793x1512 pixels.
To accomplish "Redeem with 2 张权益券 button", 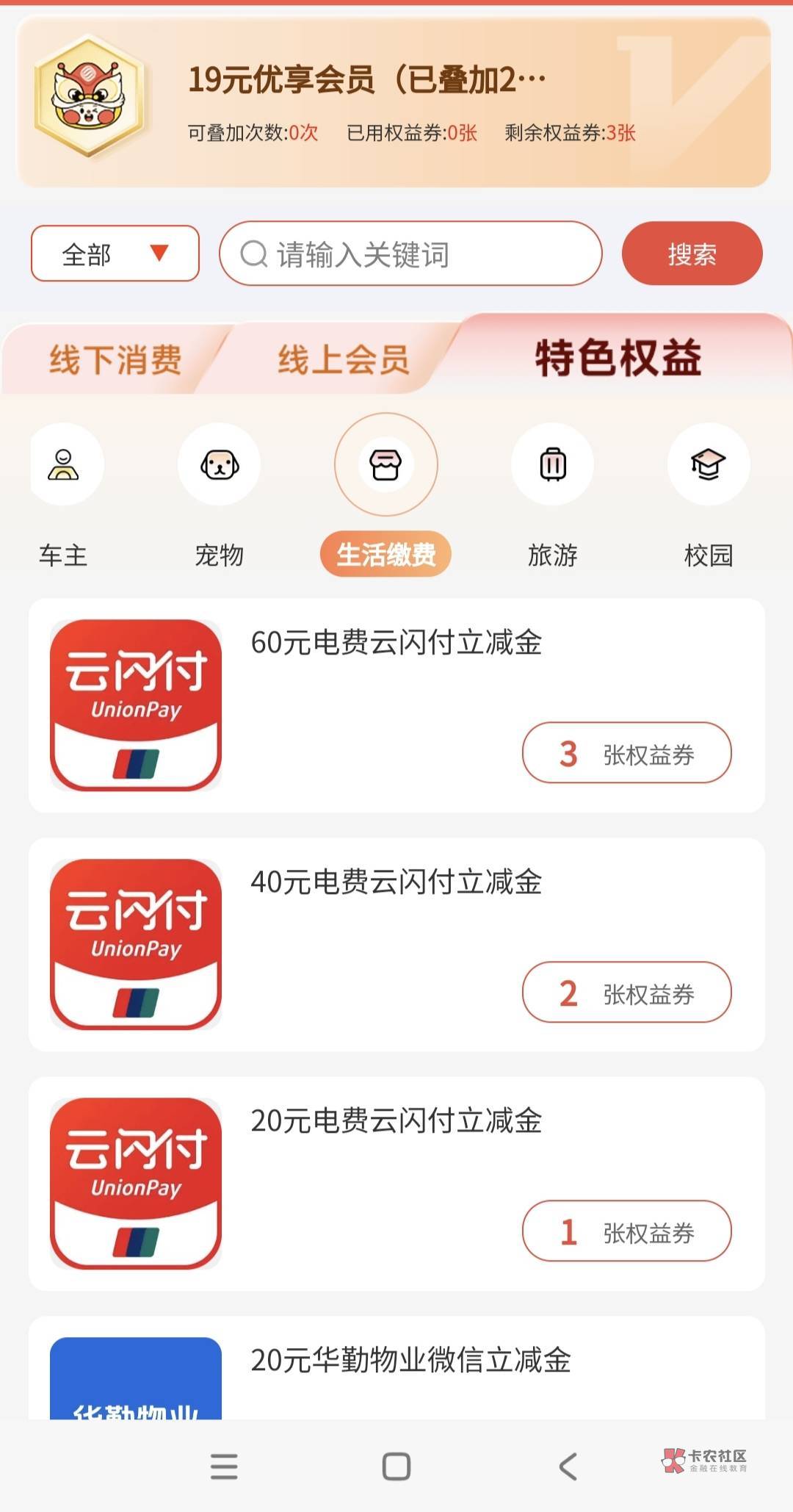I will pyautogui.click(x=627, y=993).
